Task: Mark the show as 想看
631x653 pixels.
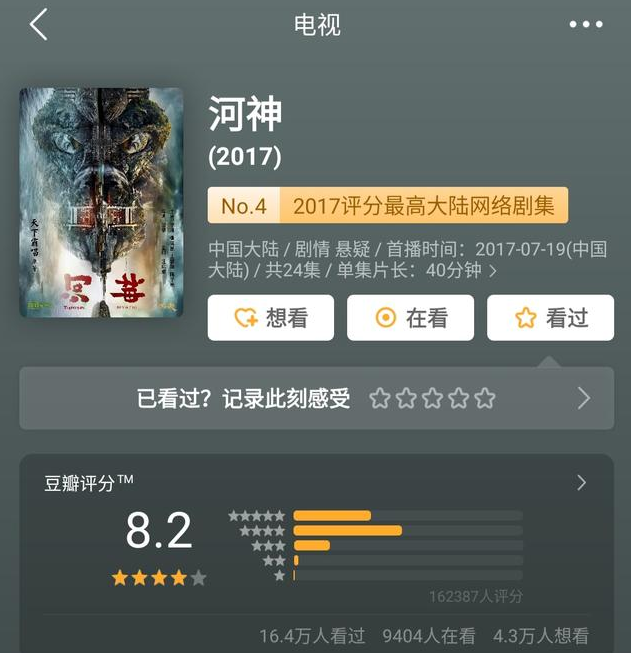Action: click(x=270, y=318)
